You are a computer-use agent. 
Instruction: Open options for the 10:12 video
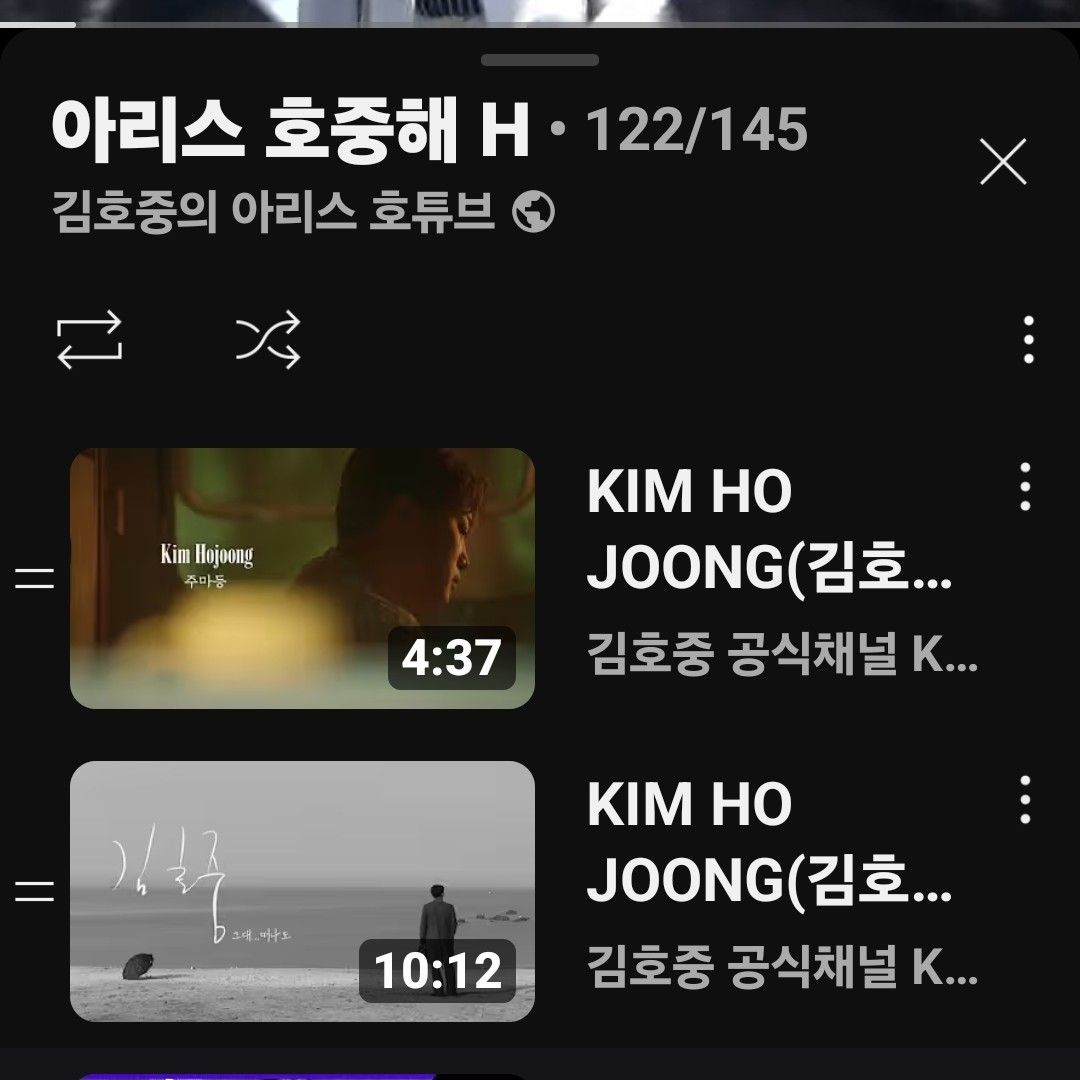(1025, 800)
